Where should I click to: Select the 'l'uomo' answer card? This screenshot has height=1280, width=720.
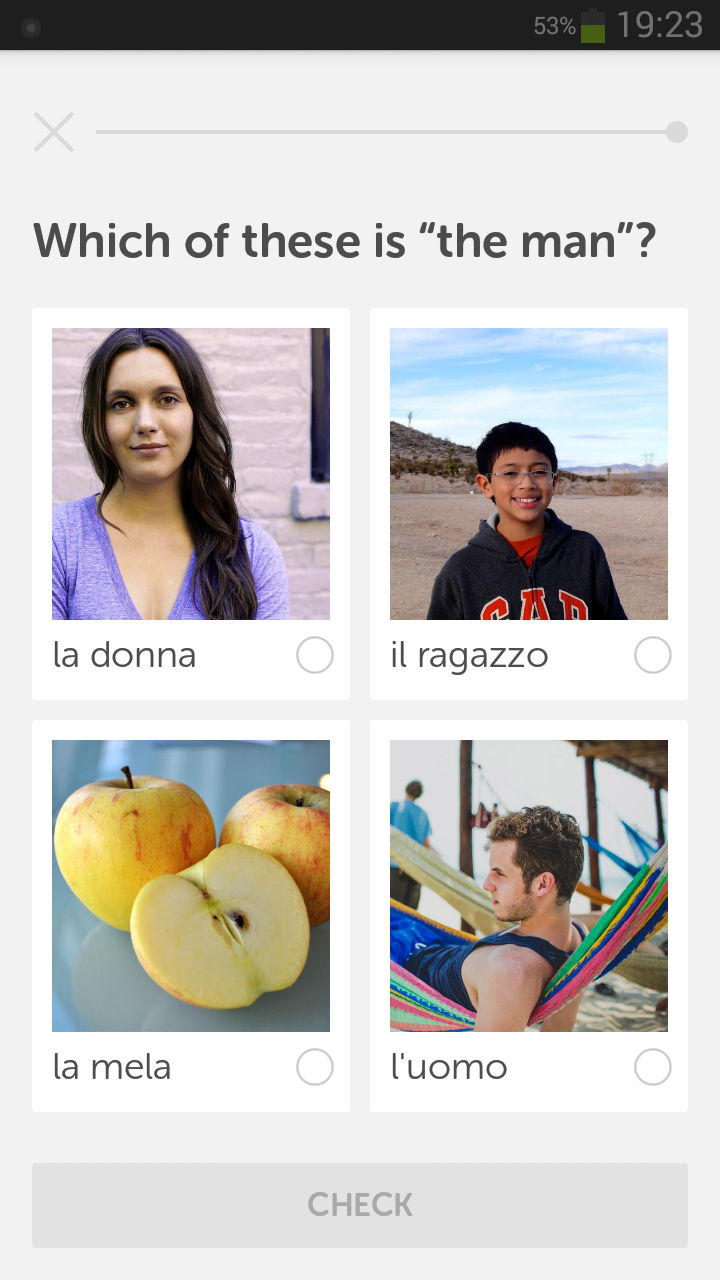(x=528, y=915)
